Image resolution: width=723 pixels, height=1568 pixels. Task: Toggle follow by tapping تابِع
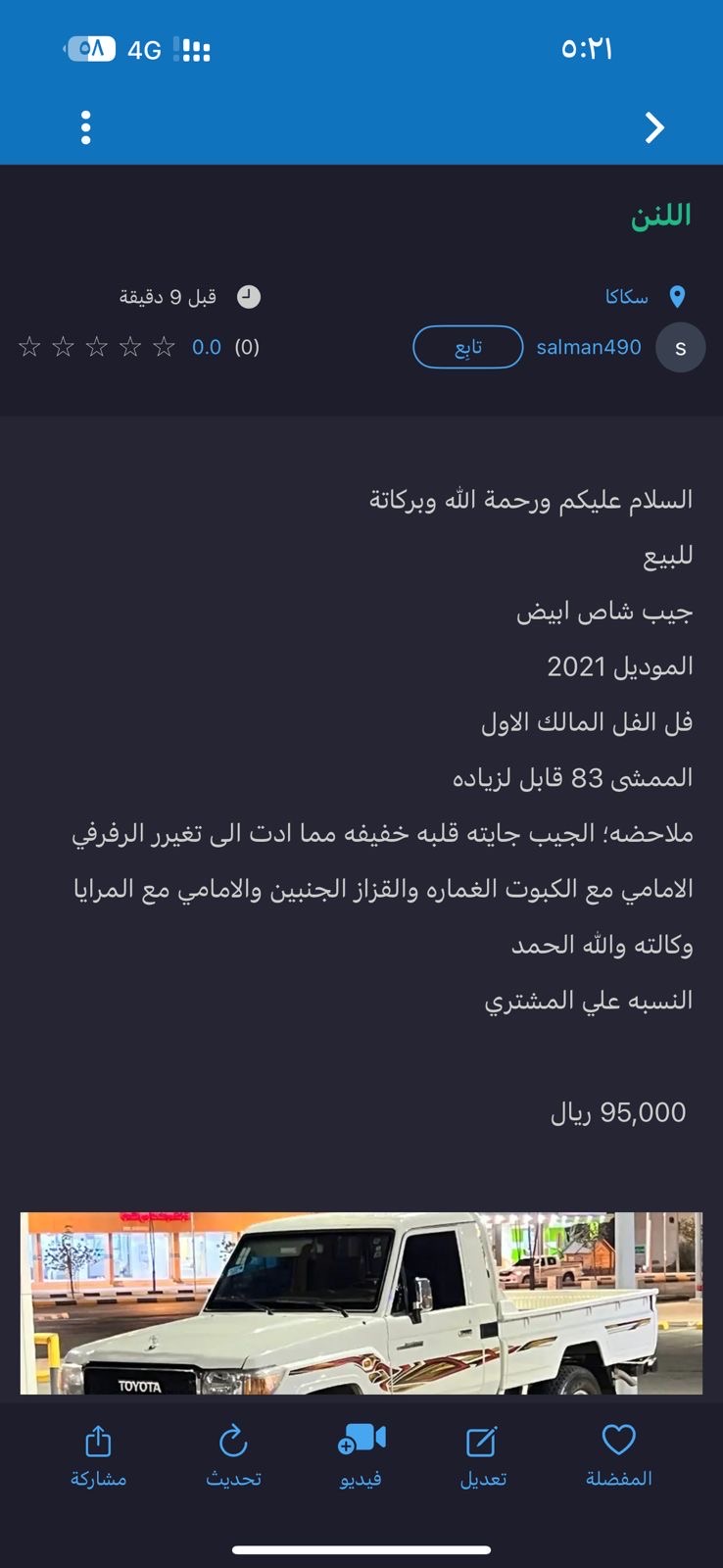pos(467,347)
